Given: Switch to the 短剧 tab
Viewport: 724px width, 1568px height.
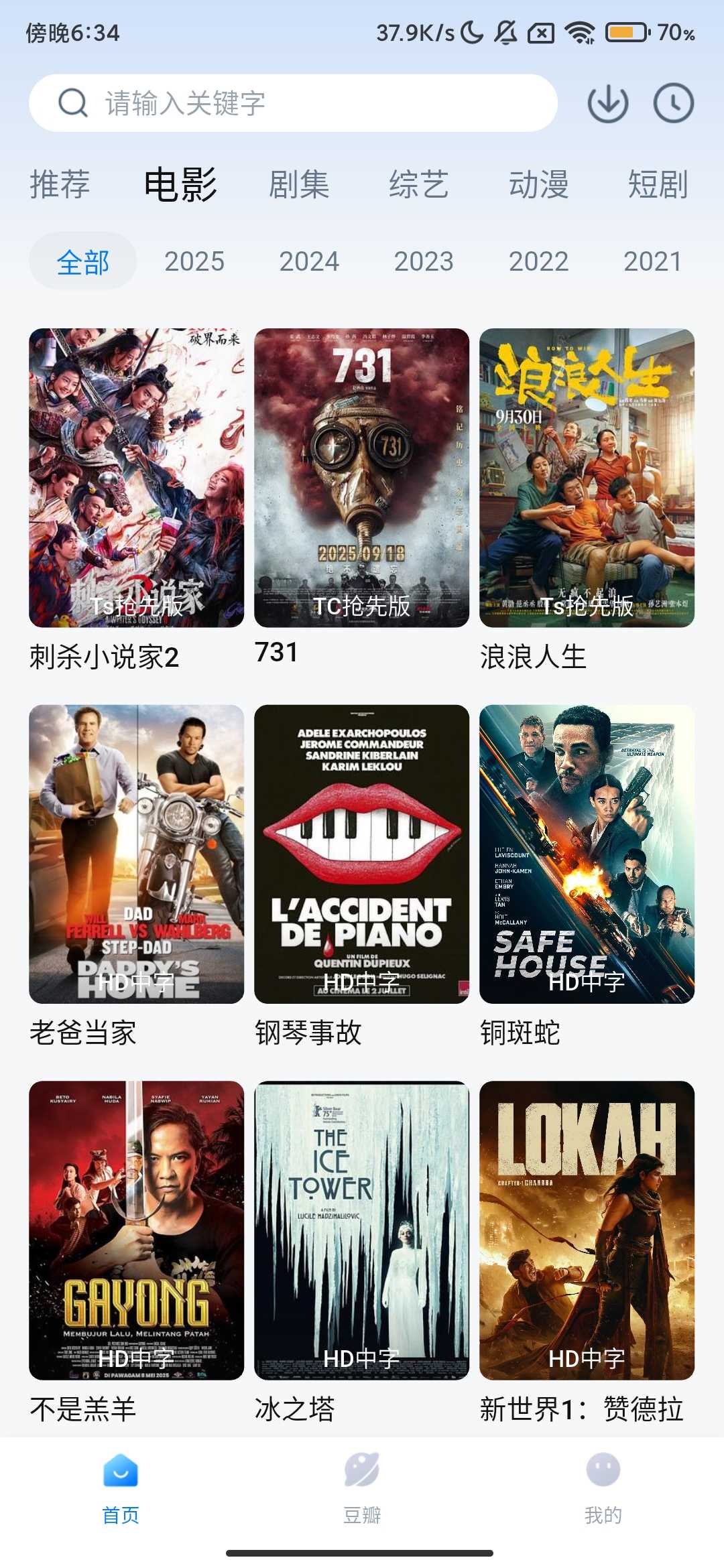Looking at the screenshot, I should point(658,184).
